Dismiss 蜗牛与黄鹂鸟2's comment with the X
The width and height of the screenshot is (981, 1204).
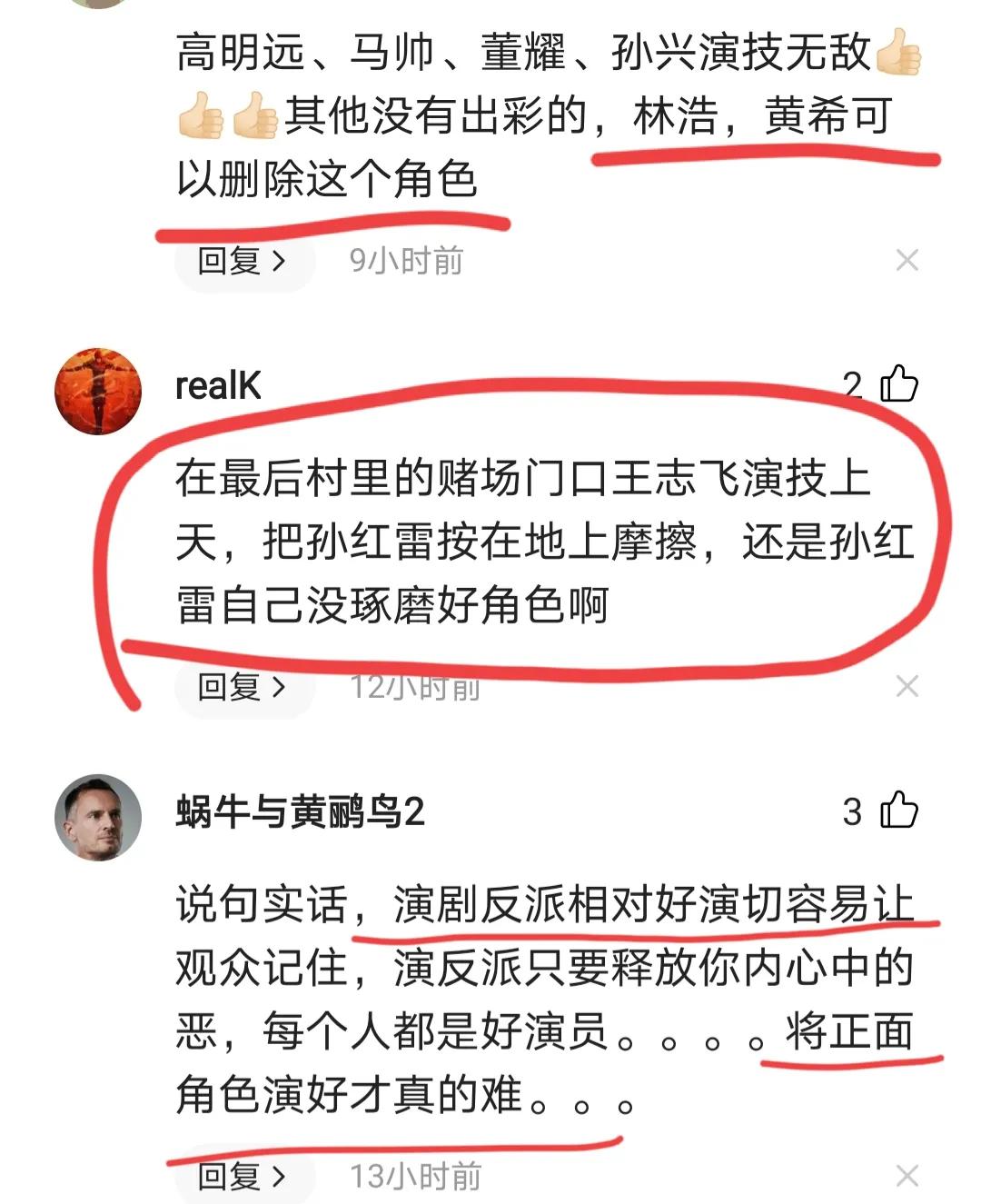907,1176
